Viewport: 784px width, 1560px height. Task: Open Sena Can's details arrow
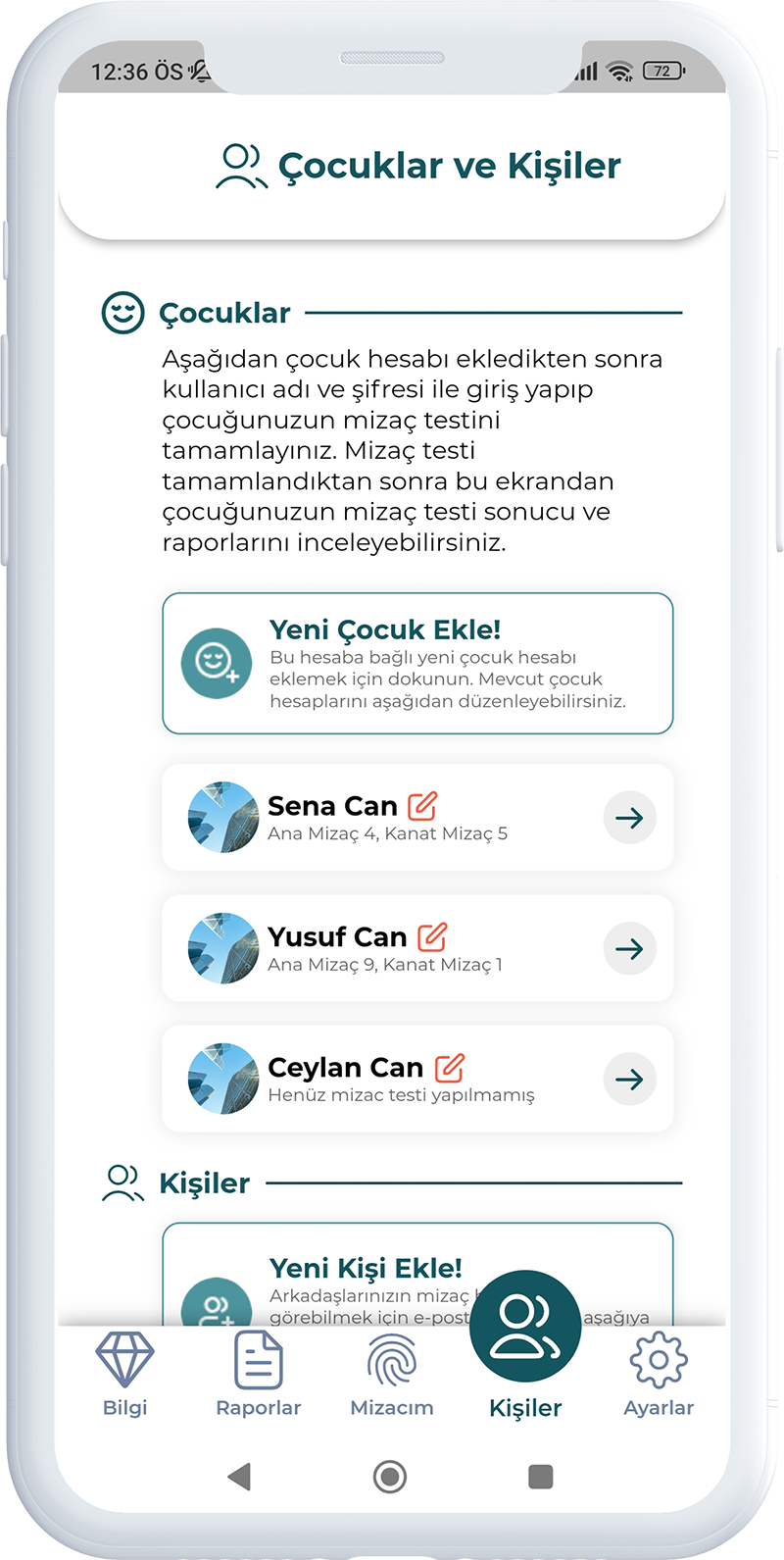(x=629, y=818)
